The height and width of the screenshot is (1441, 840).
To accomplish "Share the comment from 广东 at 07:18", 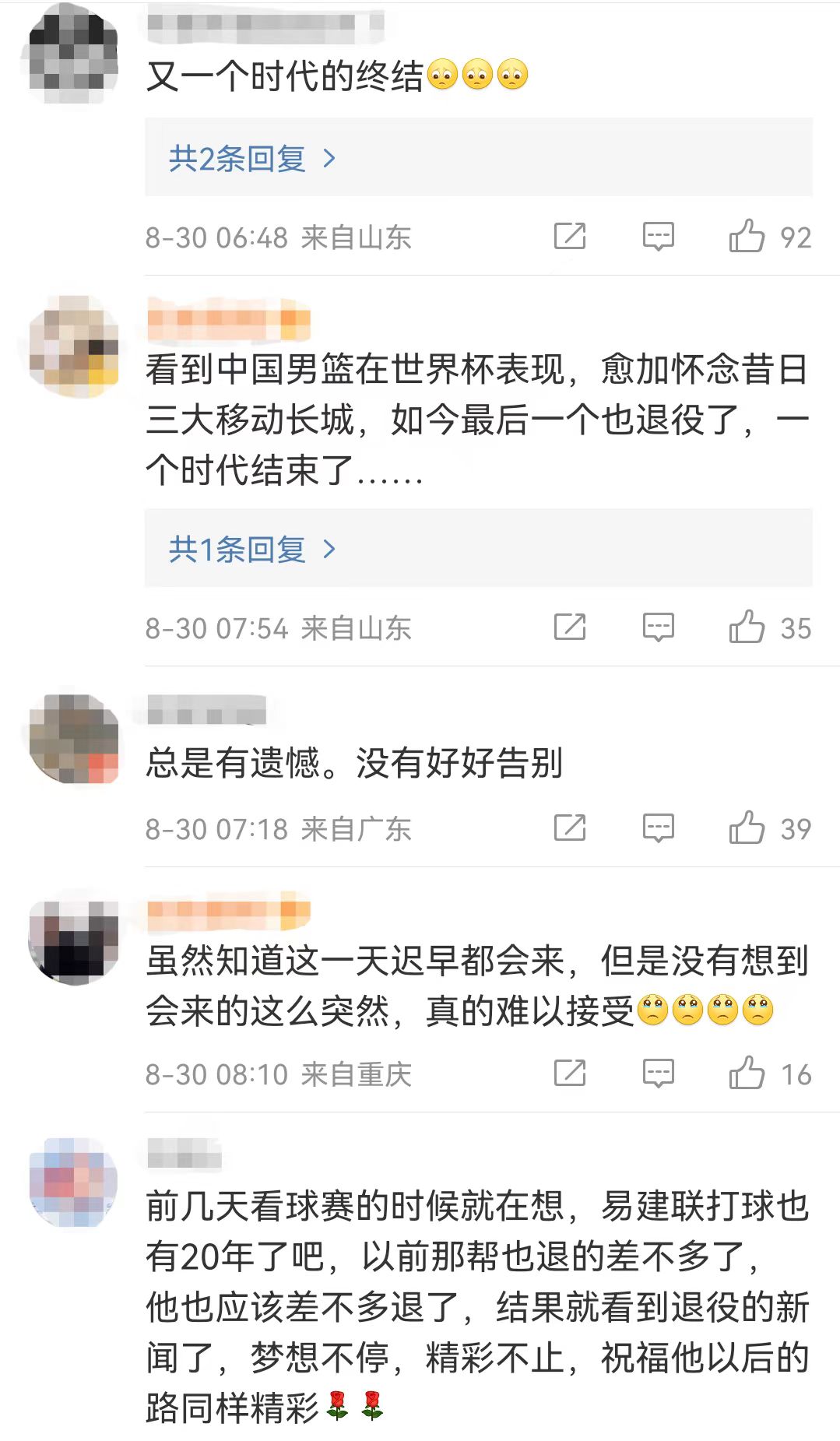I will coord(569,828).
